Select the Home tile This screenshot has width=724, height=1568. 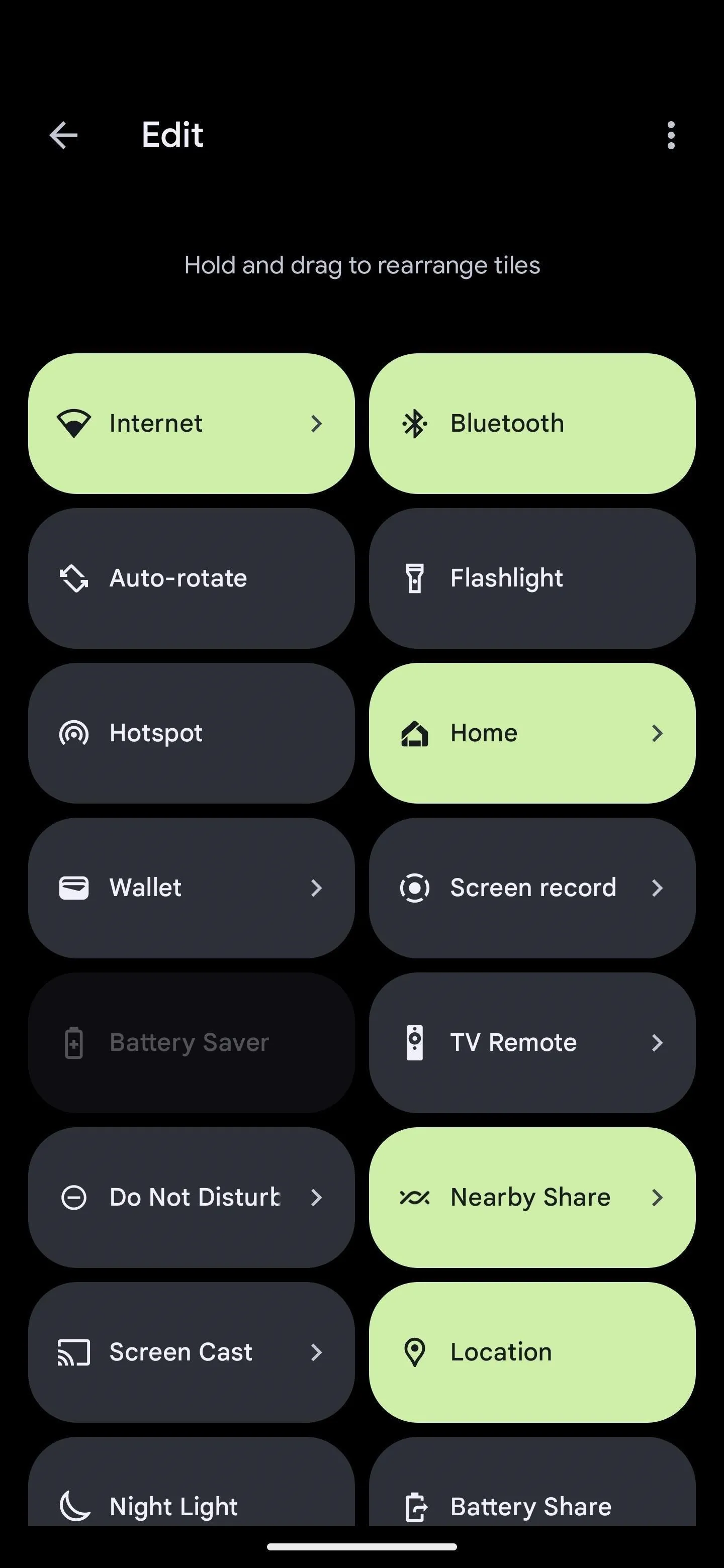point(532,733)
